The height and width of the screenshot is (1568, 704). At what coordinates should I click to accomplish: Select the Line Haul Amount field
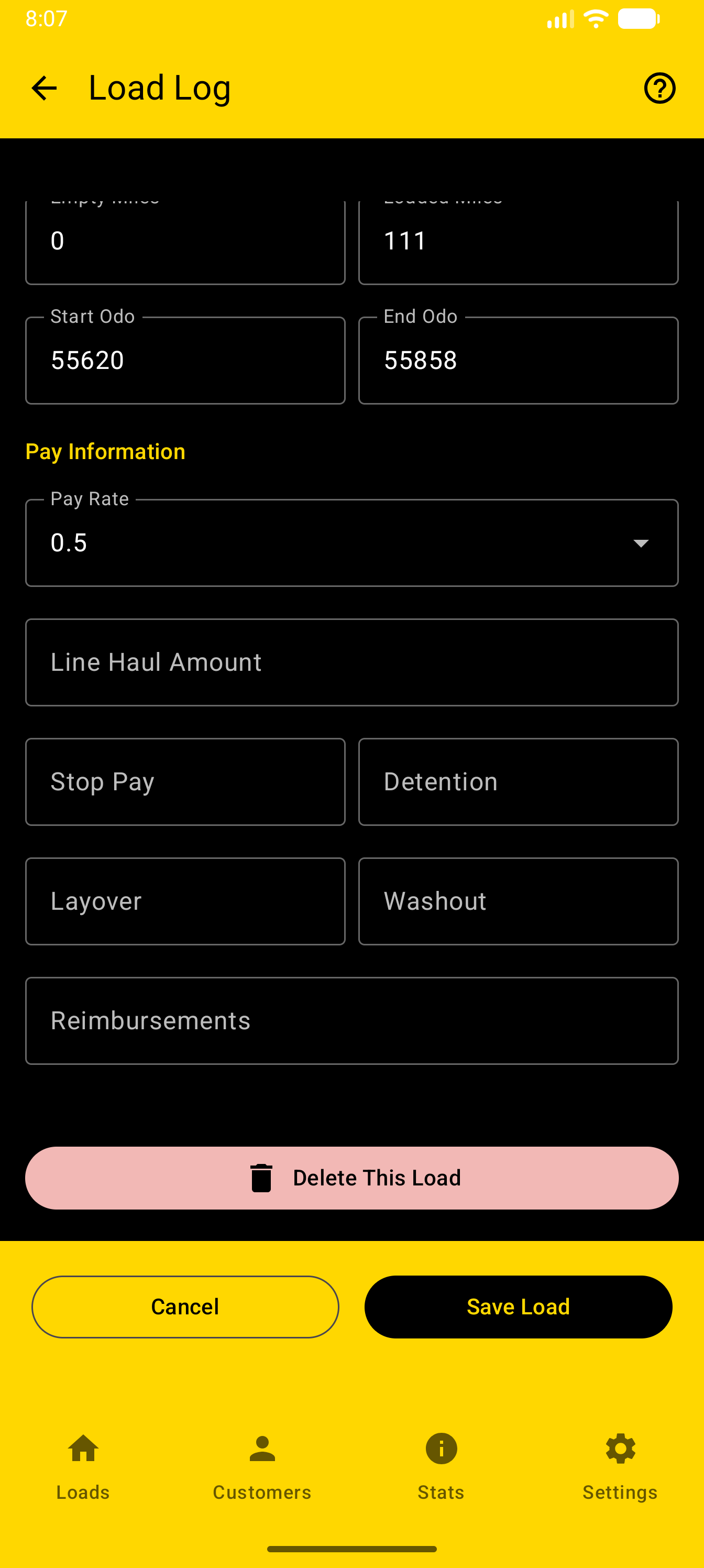pos(351,662)
